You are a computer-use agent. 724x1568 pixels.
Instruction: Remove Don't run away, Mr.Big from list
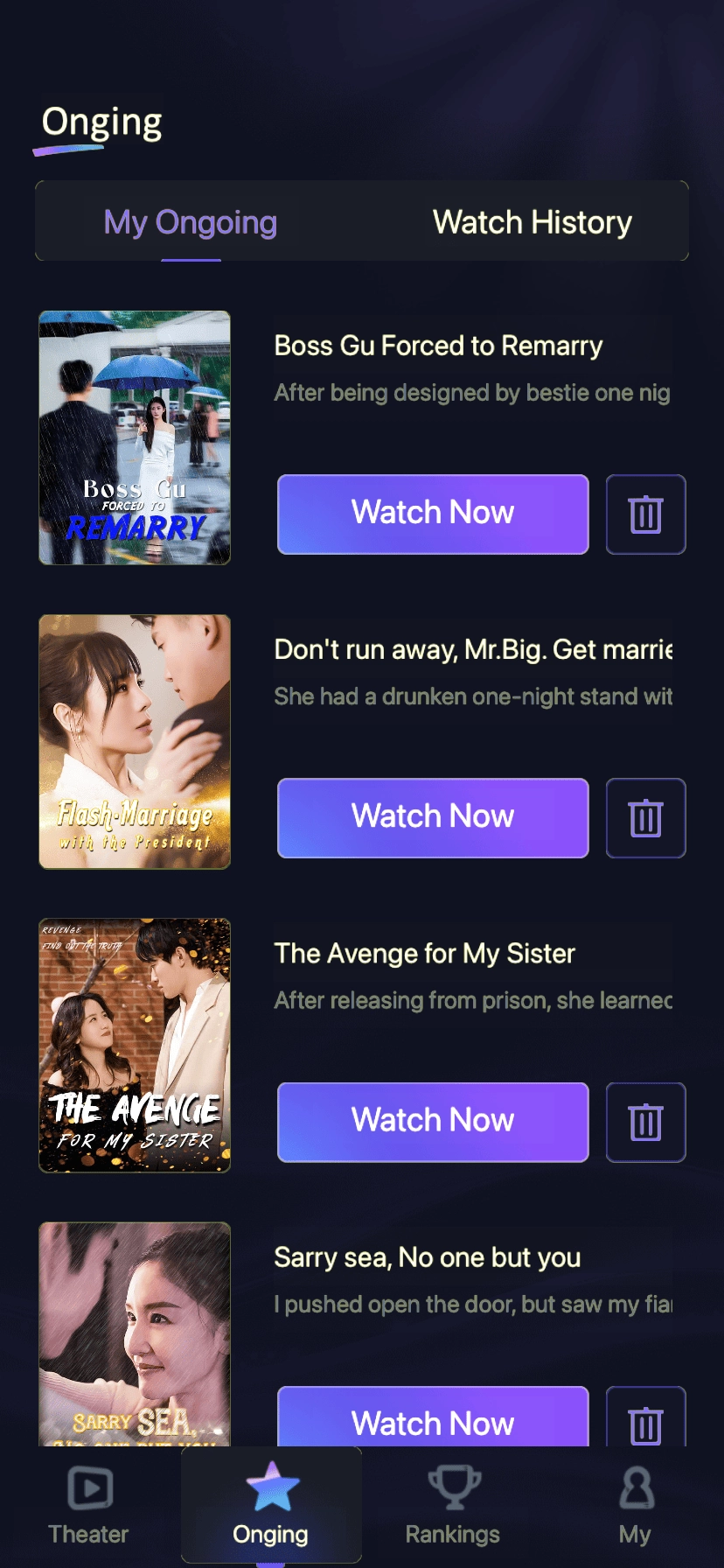point(645,817)
